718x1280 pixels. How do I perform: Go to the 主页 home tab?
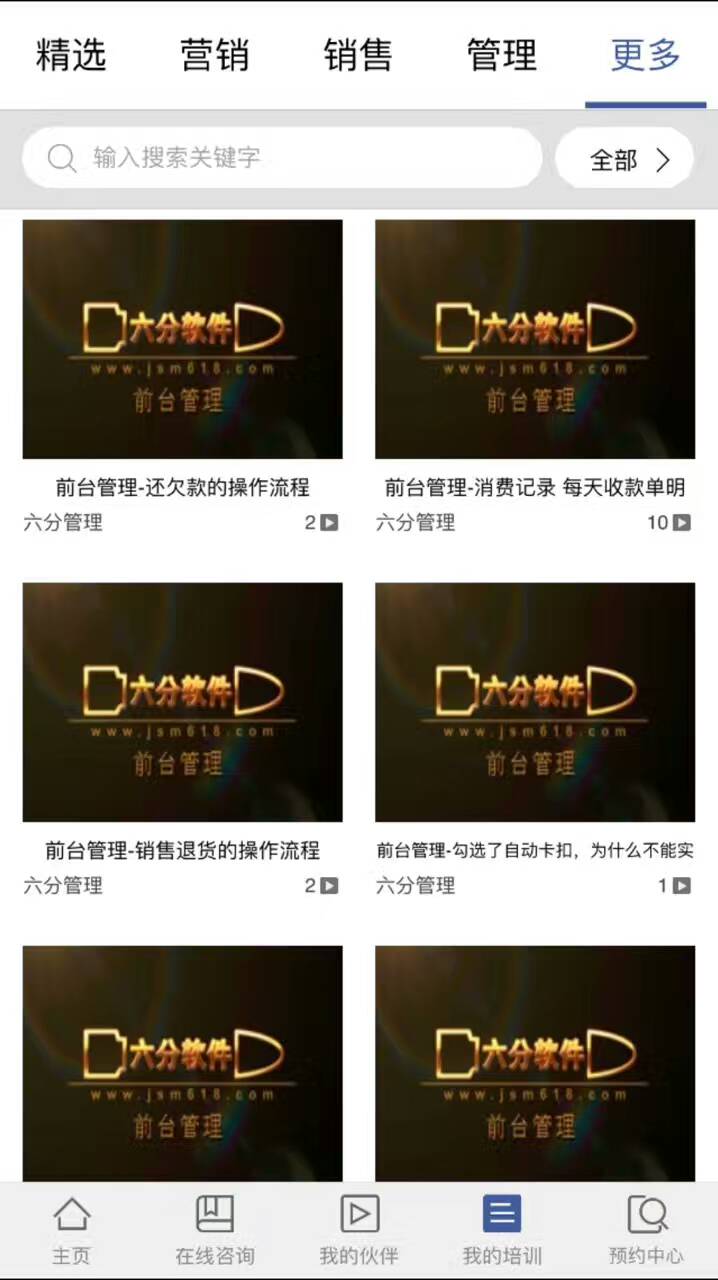71,1230
